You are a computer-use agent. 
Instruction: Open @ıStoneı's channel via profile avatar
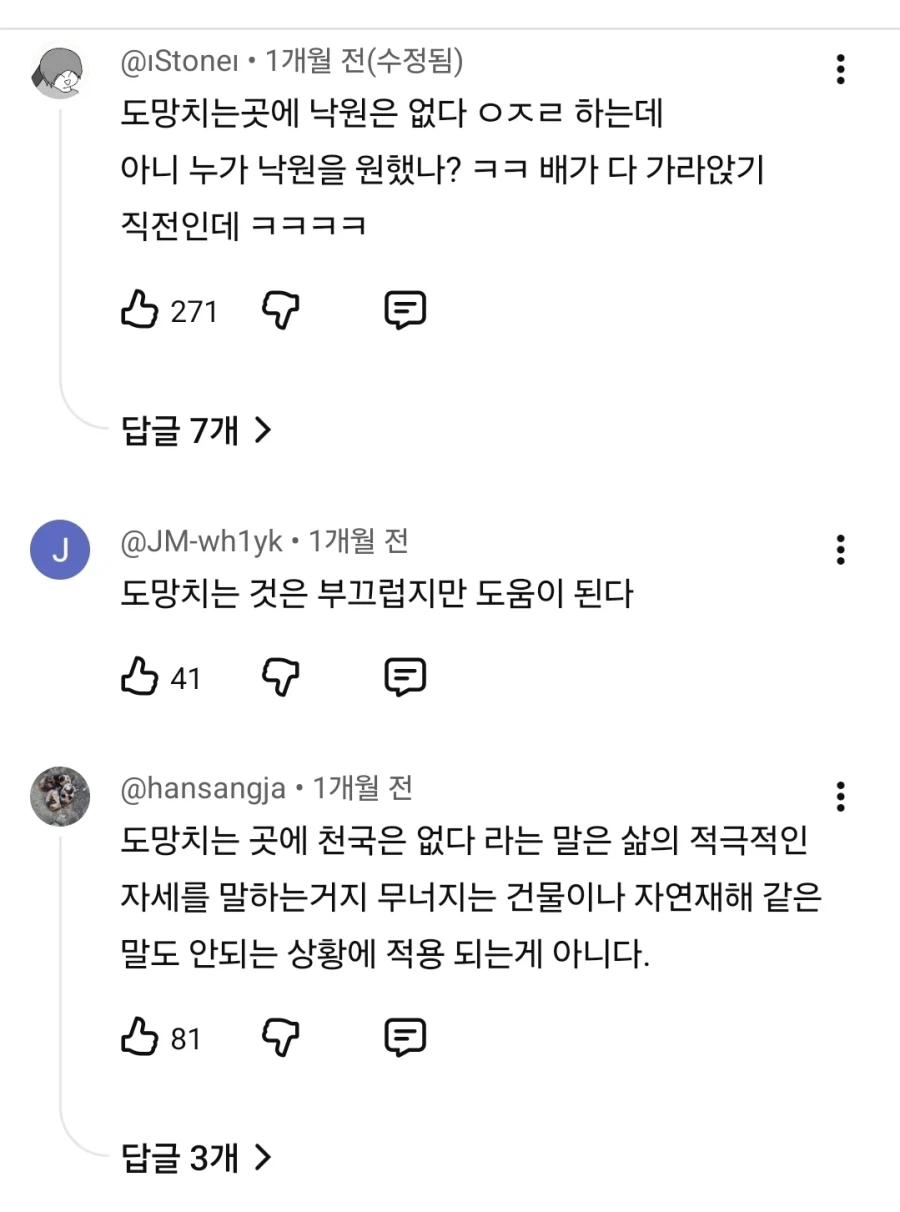(61, 71)
